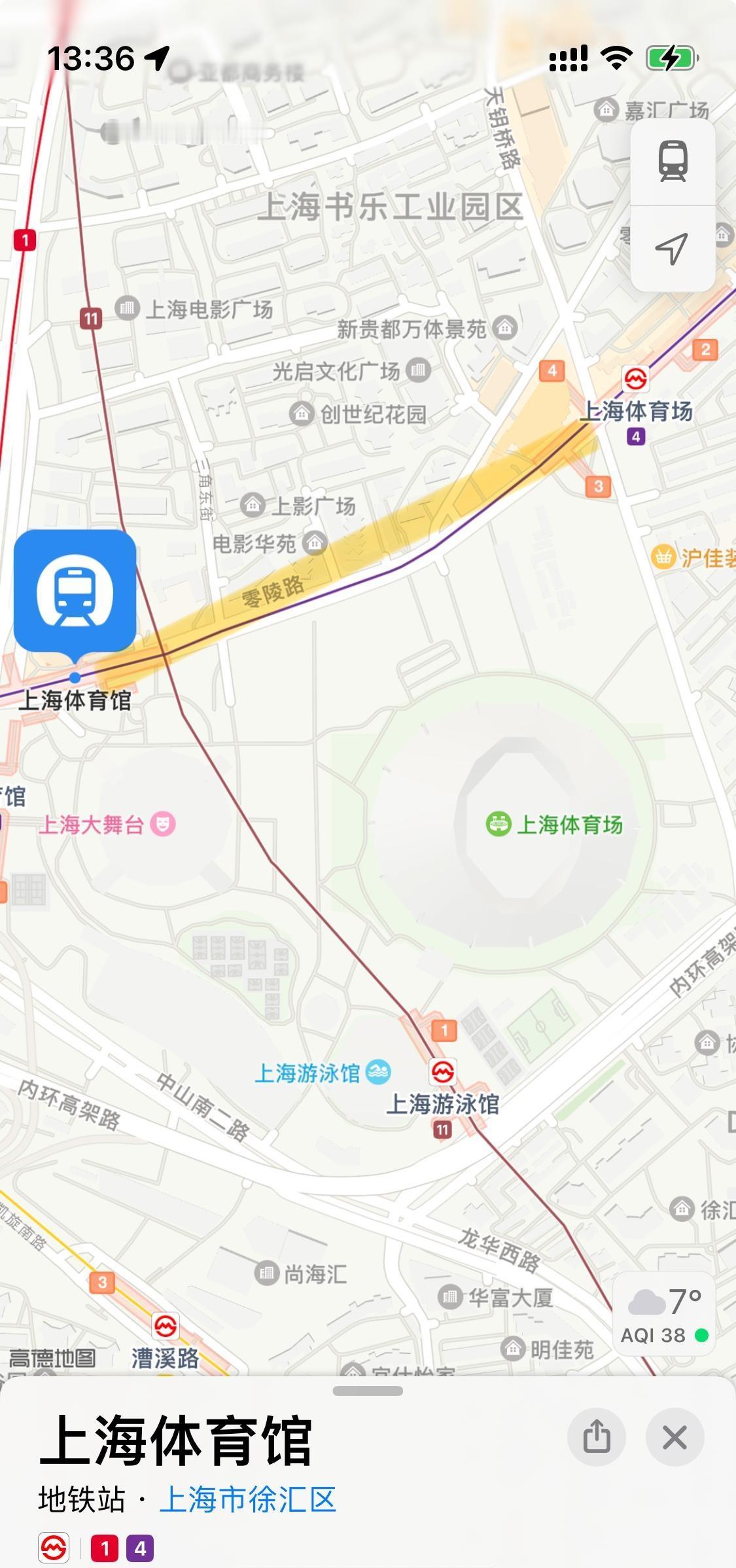
Task: Tap the blue 上海游泳馆 swimming marker
Action: pyautogui.click(x=378, y=1072)
